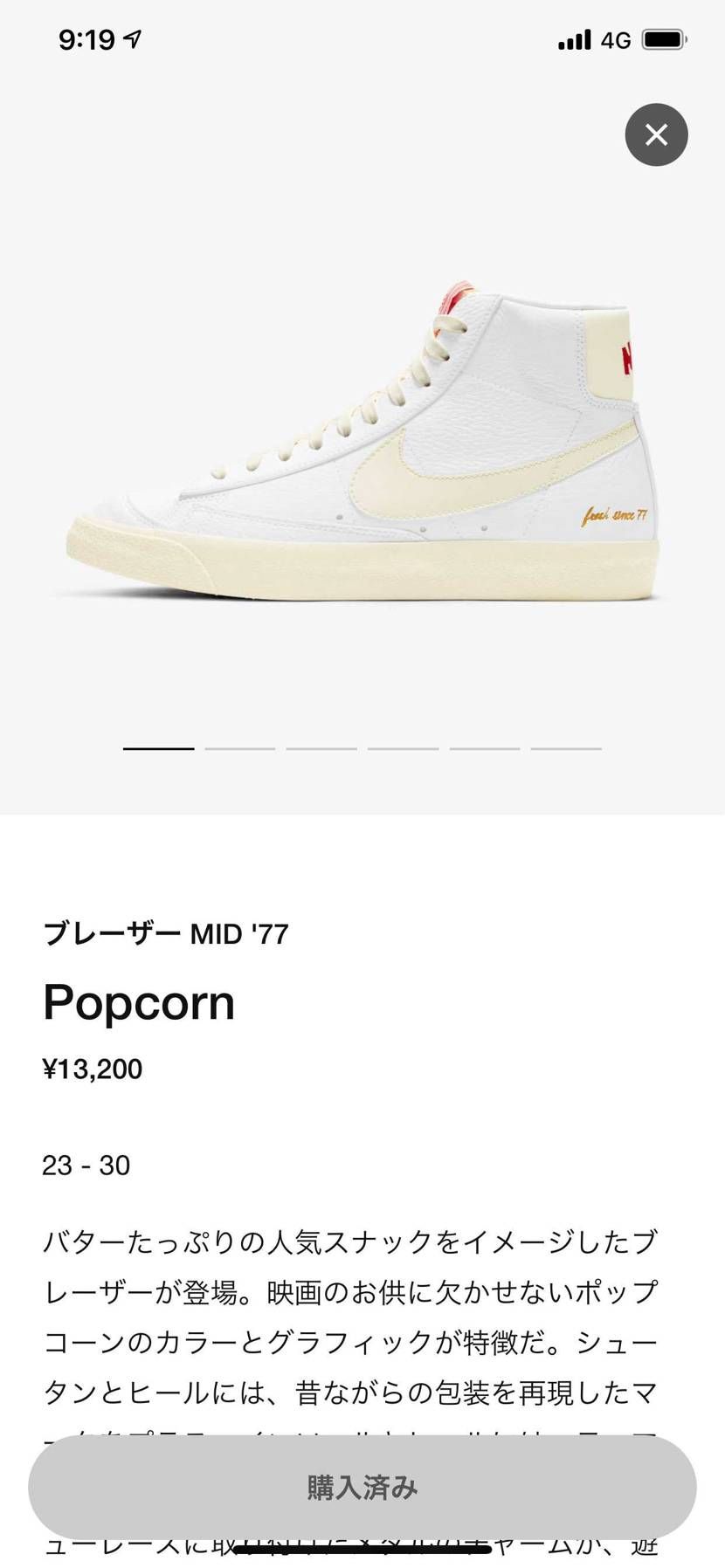Select the first carousel page indicator
This screenshot has width=725, height=1568.
[x=158, y=748]
